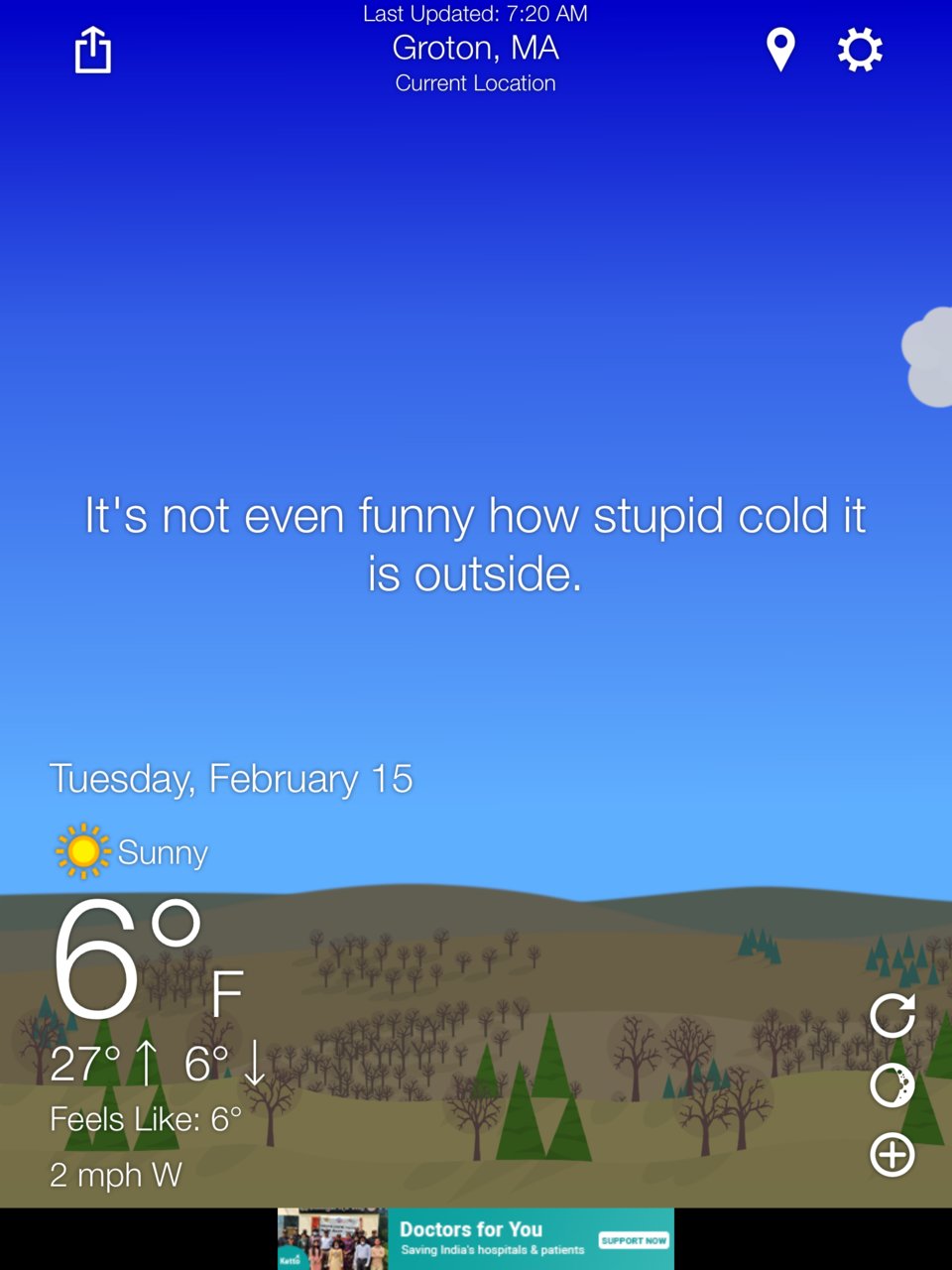Tap the moon phase icon
The width and height of the screenshot is (952, 1270).
coord(892,1084)
